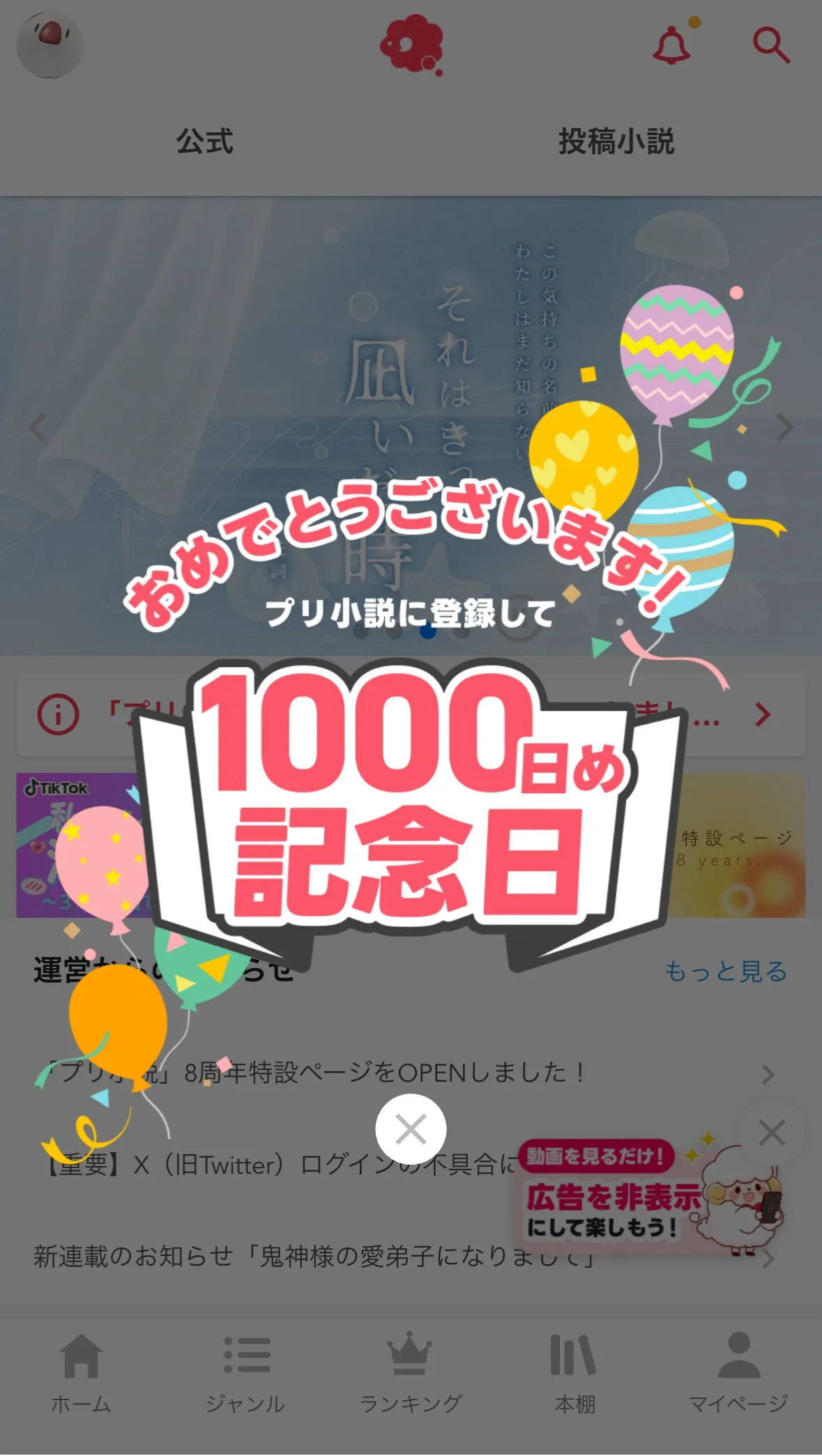Open the notifications bell

671,46
